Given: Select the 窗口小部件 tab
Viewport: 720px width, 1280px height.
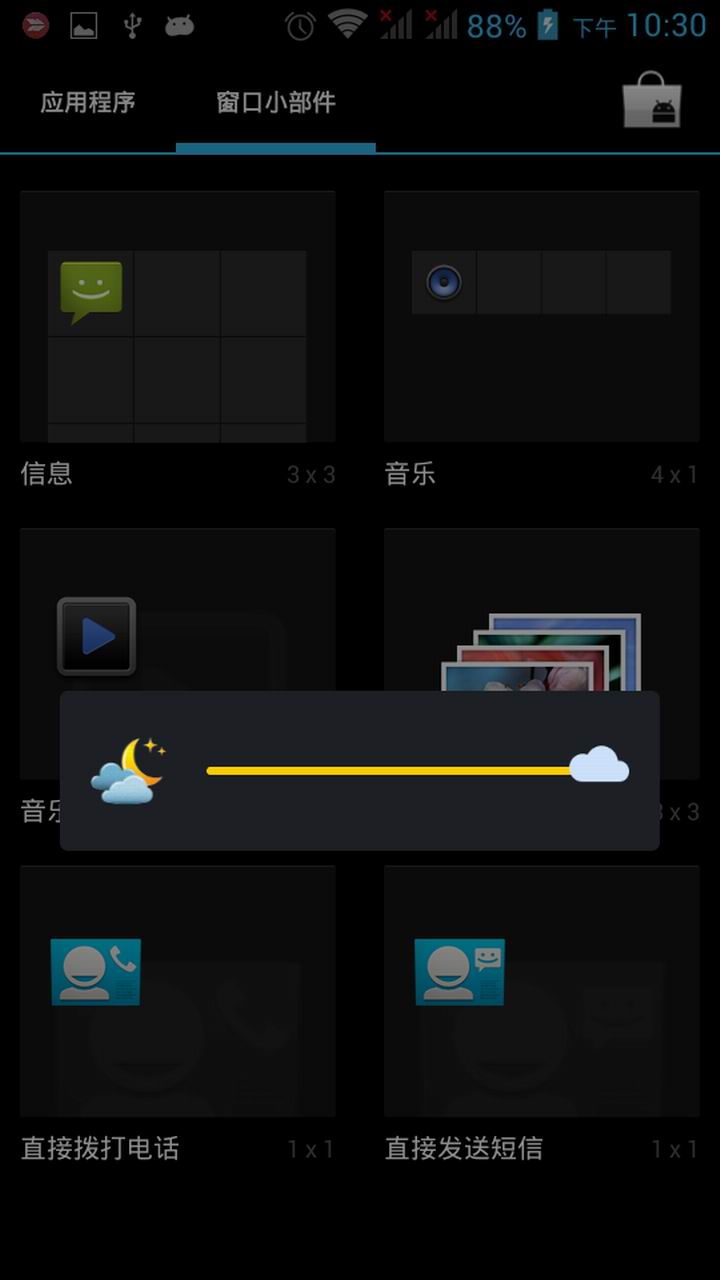Looking at the screenshot, I should pos(276,102).
